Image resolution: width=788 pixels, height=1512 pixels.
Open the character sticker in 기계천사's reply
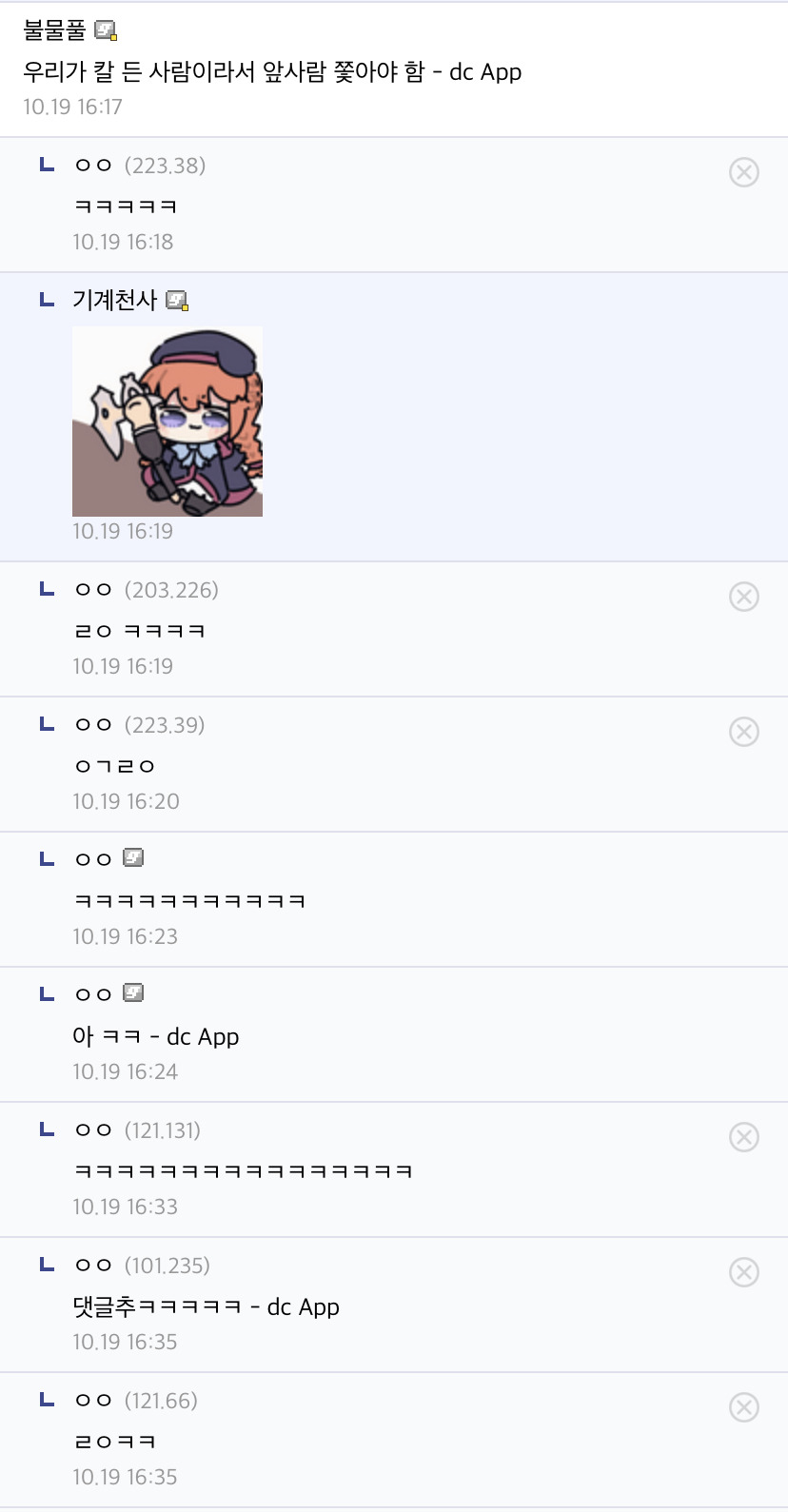[x=167, y=422]
